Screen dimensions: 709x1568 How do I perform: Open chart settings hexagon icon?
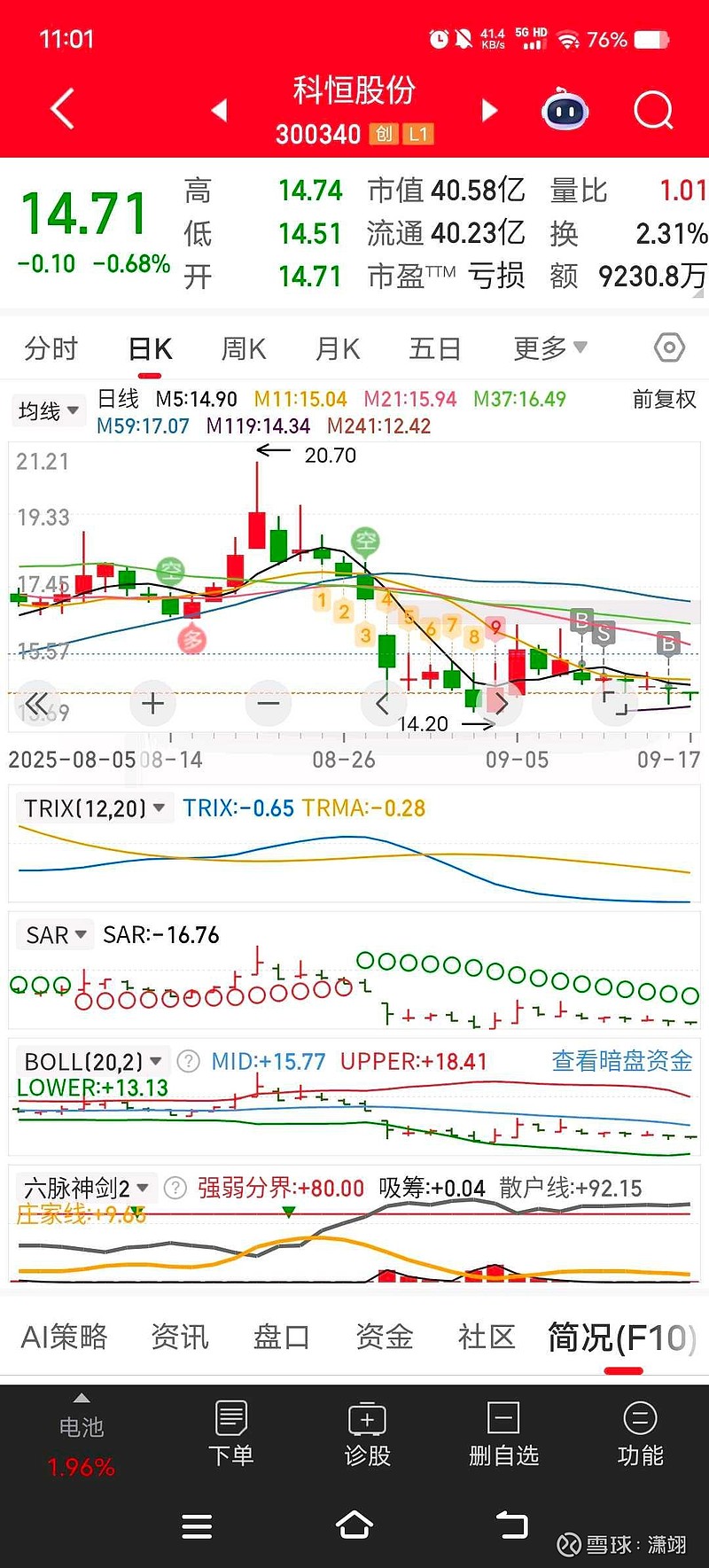coord(669,347)
